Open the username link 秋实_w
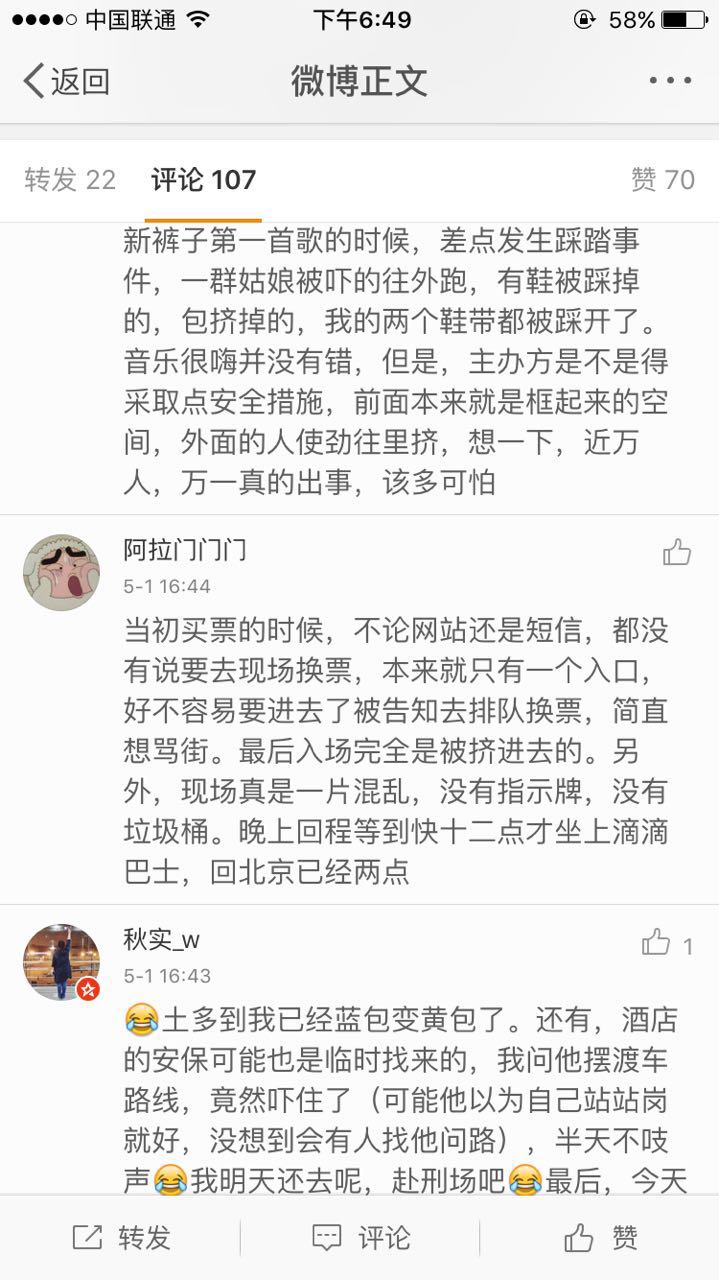The height and width of the screenshot is (1280, 719). click(161, 940)
